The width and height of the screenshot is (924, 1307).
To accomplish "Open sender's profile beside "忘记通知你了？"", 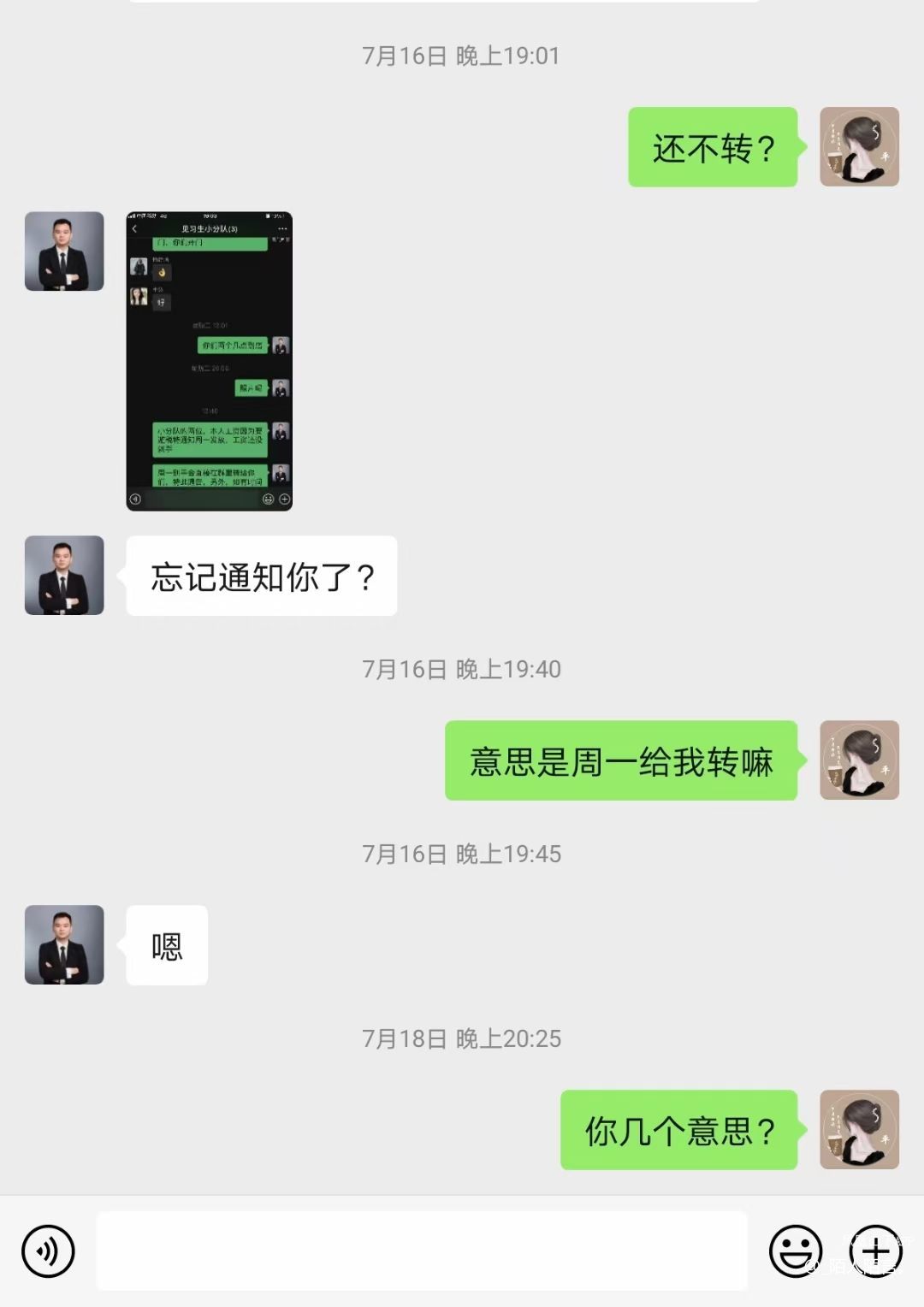I will [64, 576].
